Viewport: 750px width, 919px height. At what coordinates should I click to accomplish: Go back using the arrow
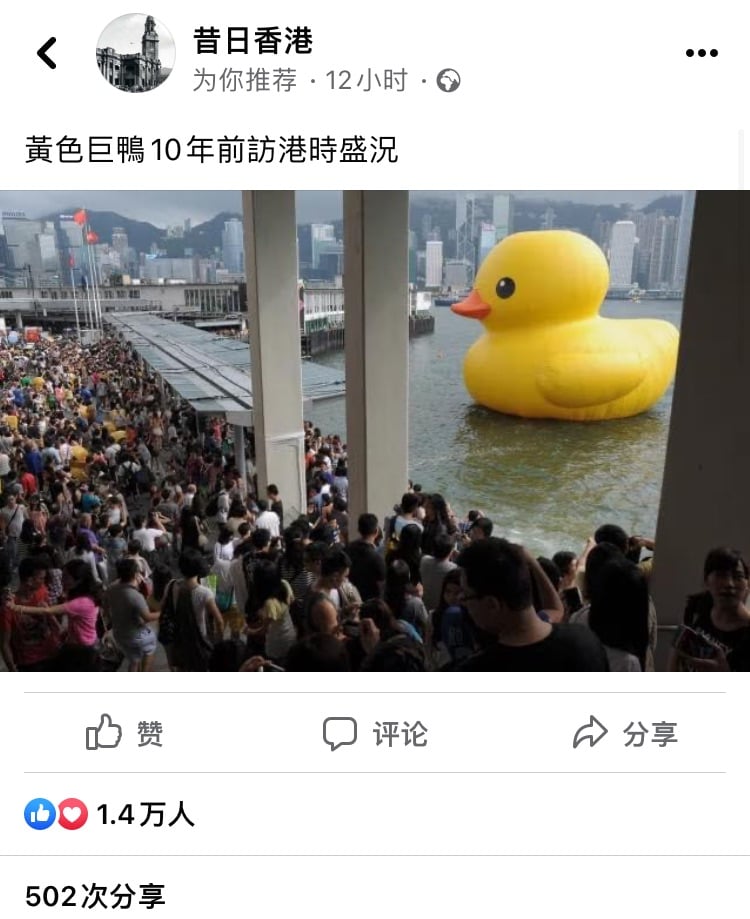click(47, 53)
